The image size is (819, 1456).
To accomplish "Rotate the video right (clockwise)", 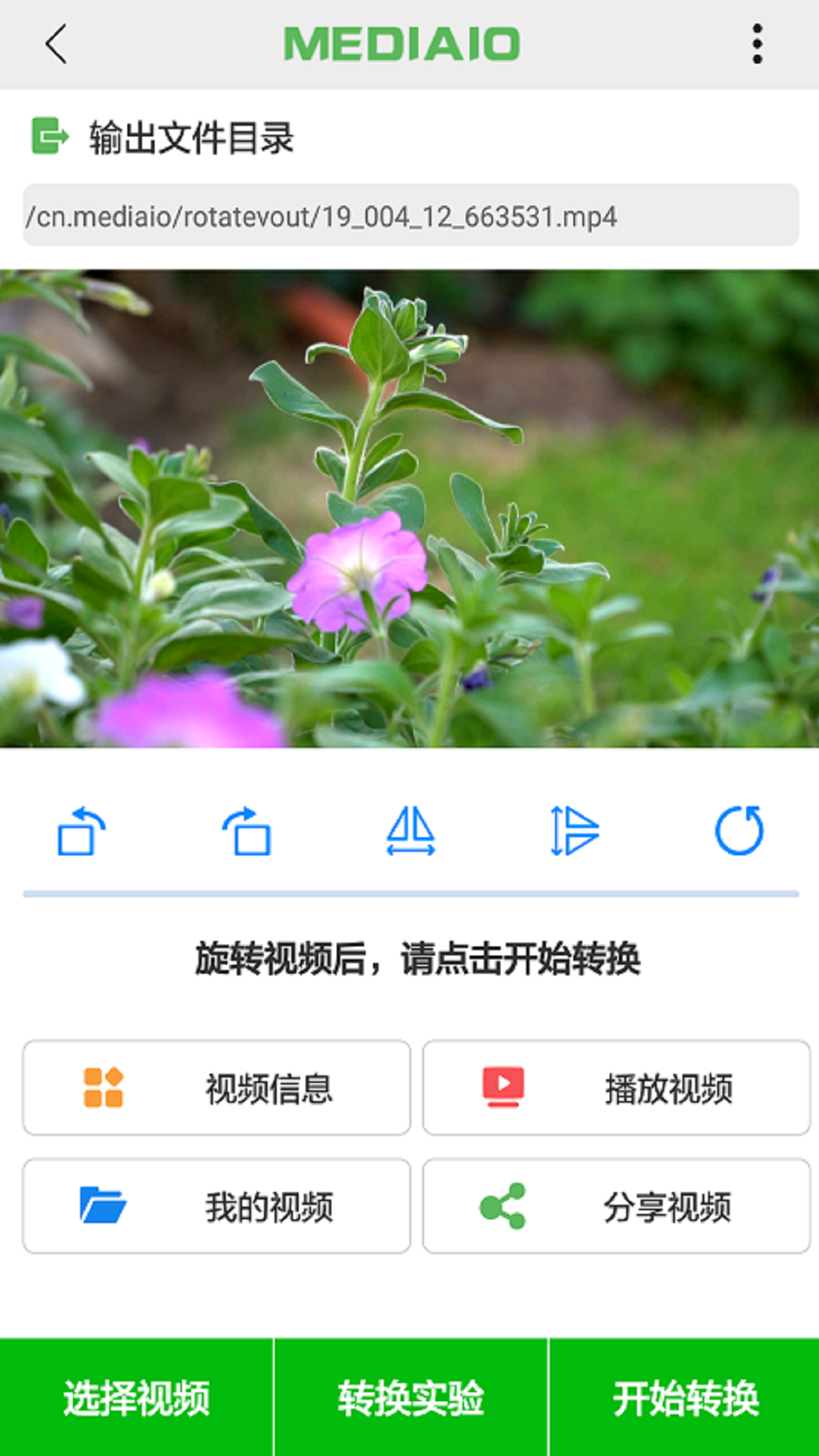I will click(246, 831).
